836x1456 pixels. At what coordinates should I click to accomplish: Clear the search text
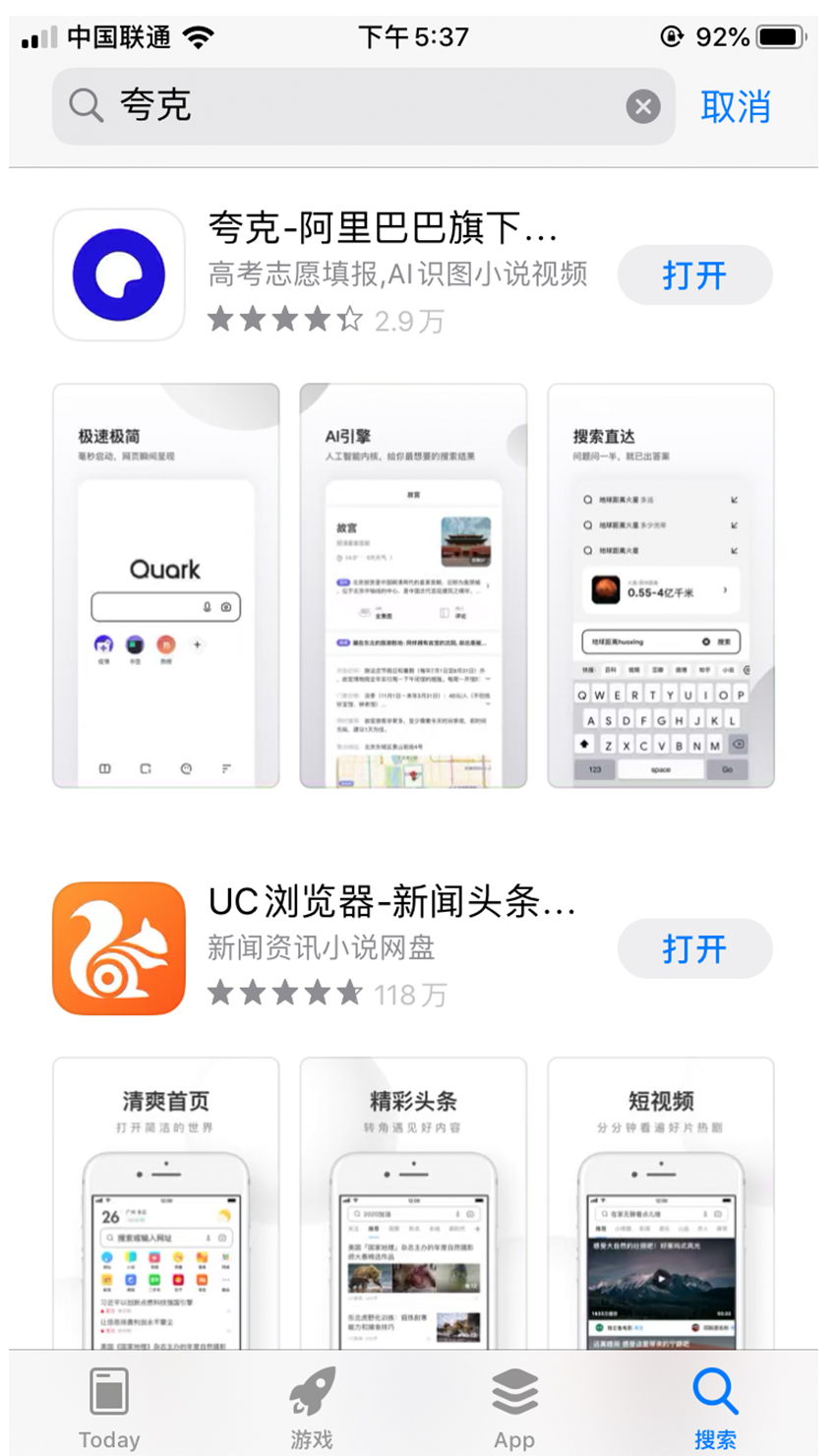[643, 106]
